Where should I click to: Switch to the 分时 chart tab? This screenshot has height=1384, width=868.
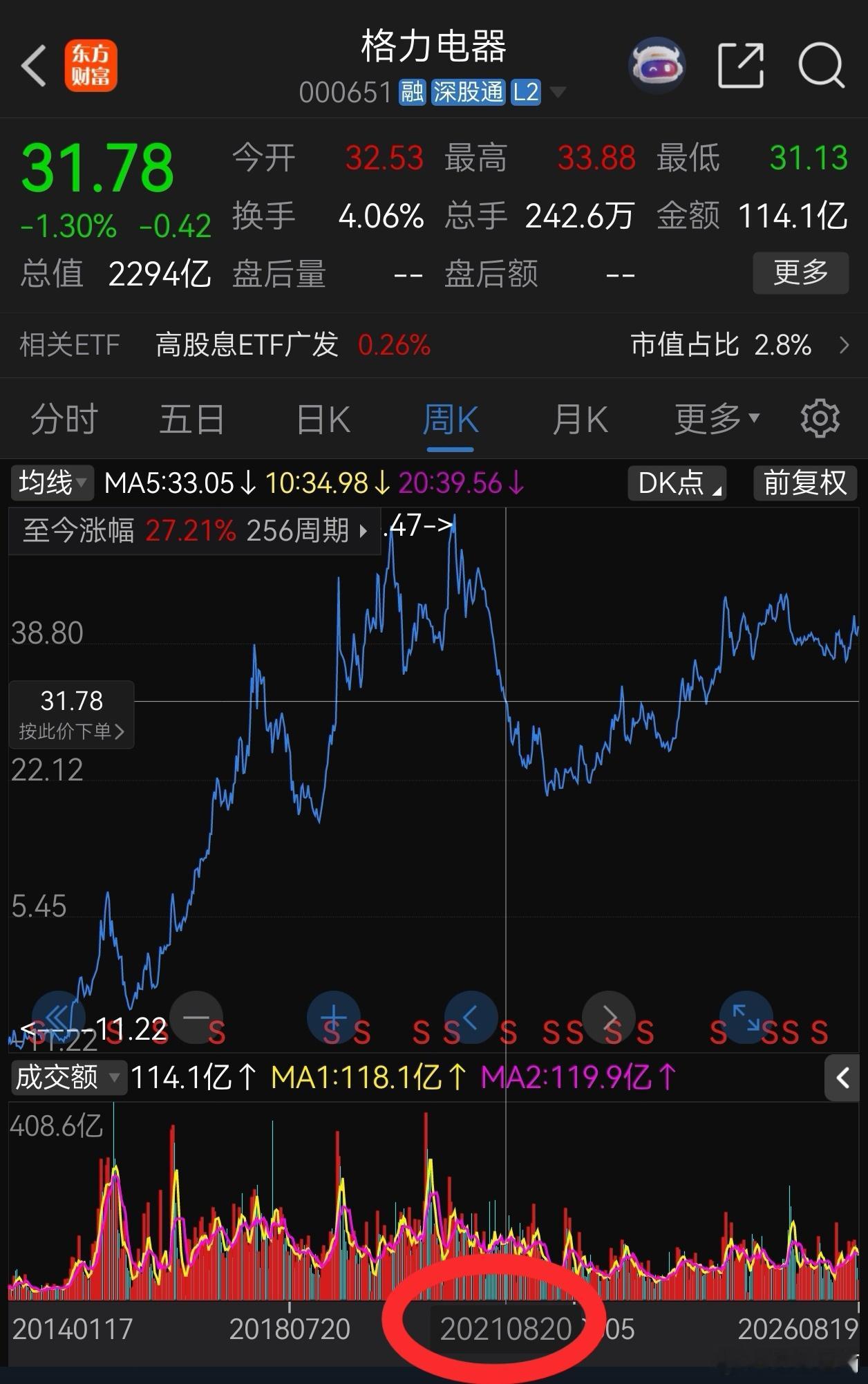(x=64, y=420)
